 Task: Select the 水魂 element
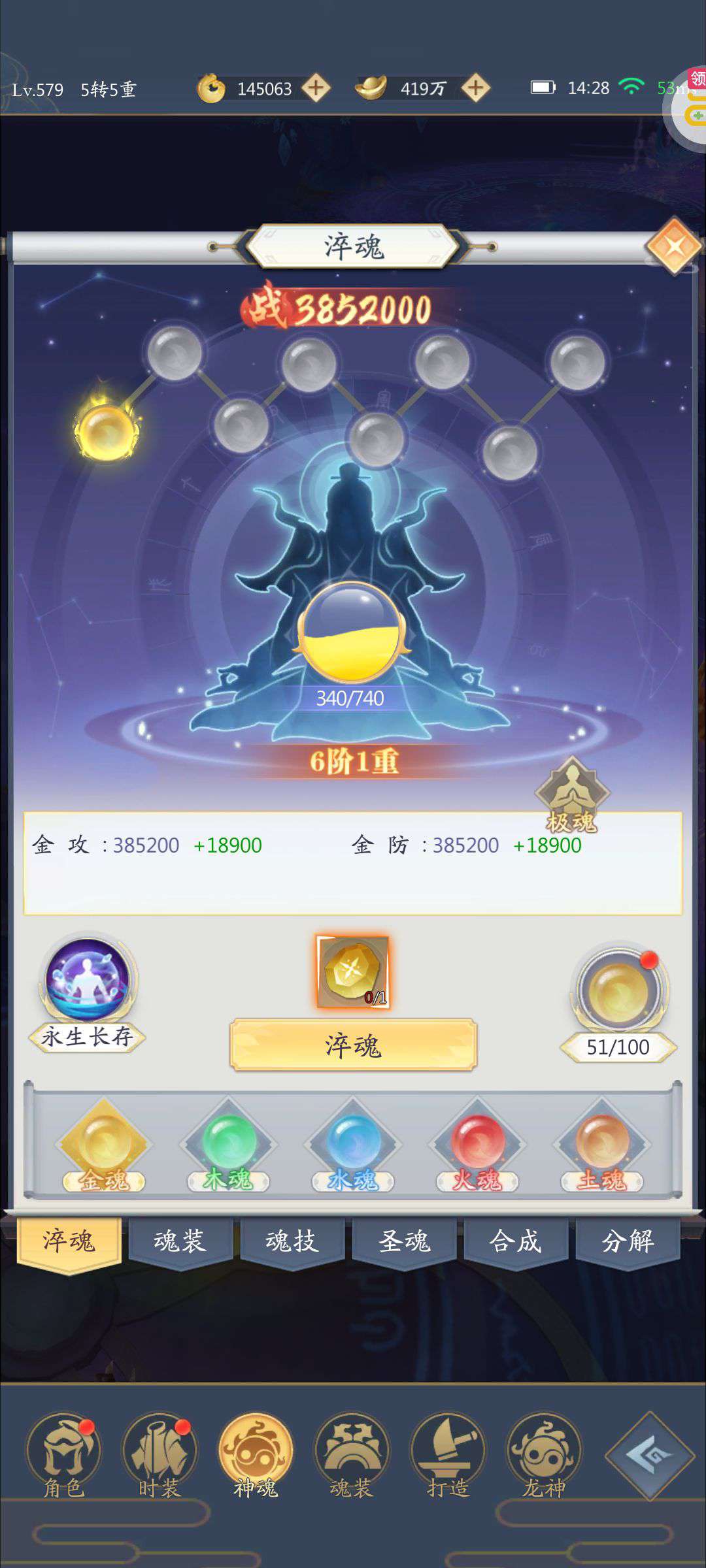coord(353,1147)
